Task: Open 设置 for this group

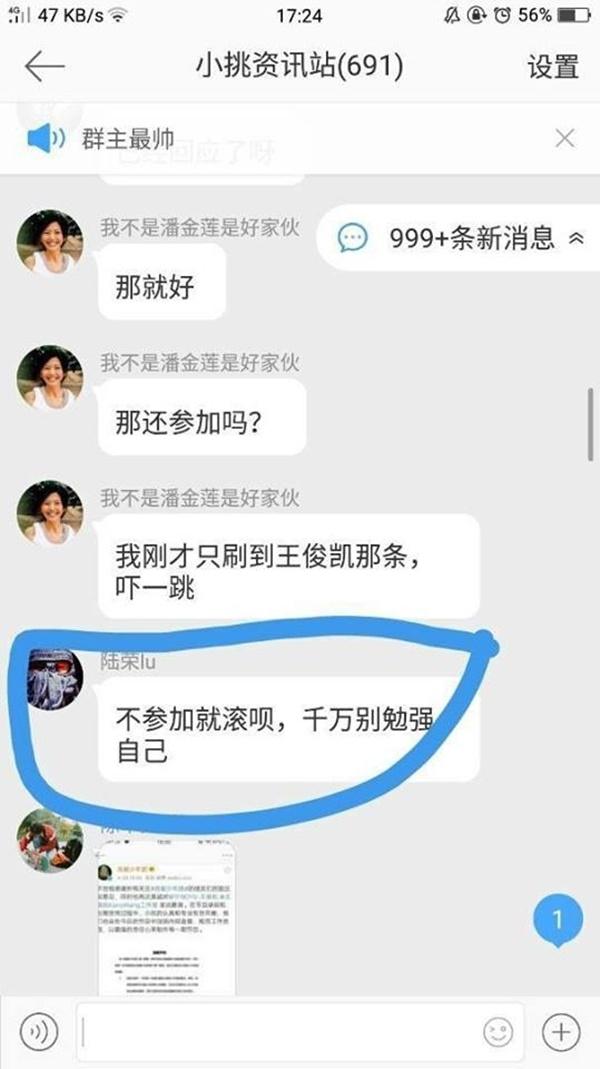Action: pyautogui.click(x=553, y=67)
